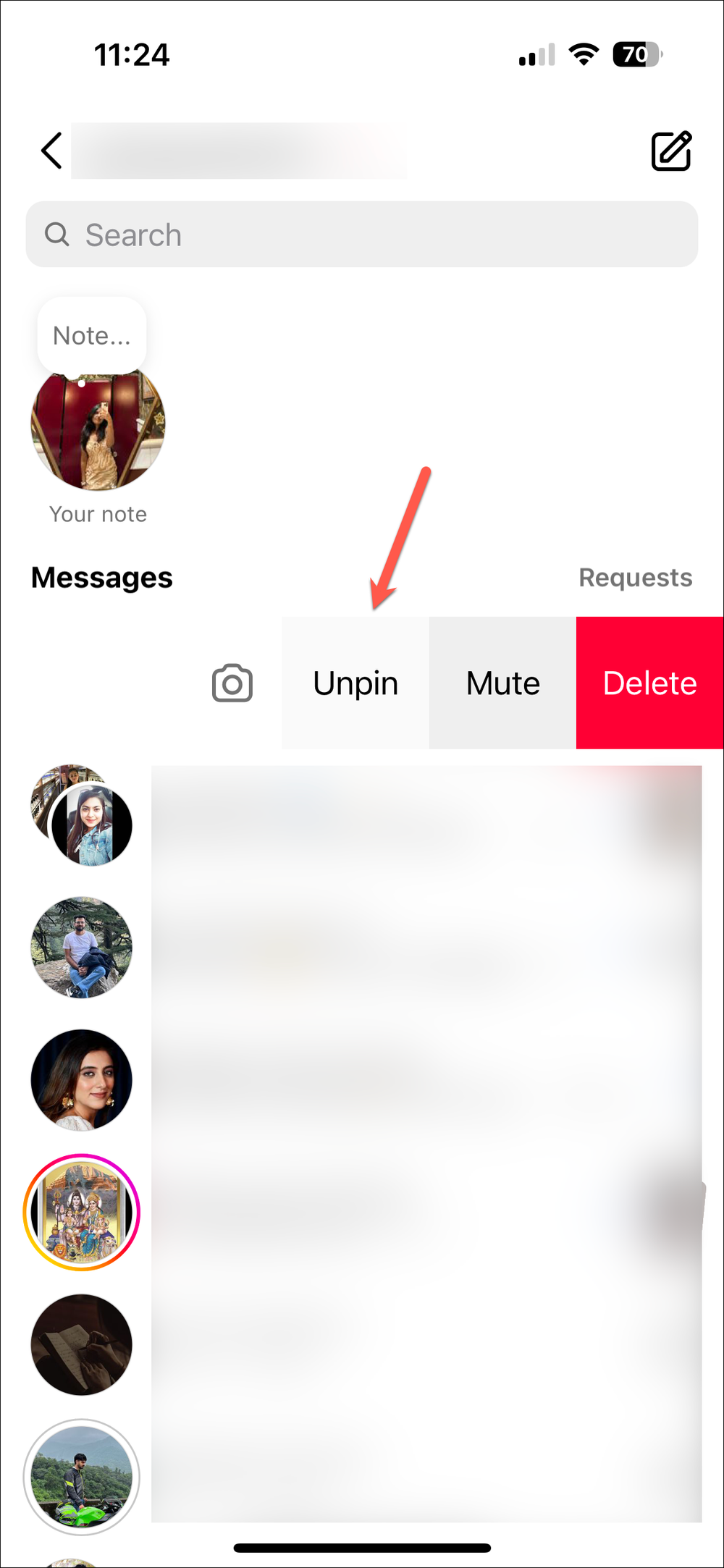Open the Requests inbox
Viewport: 724px width, 1568px height.
(636, 577)
